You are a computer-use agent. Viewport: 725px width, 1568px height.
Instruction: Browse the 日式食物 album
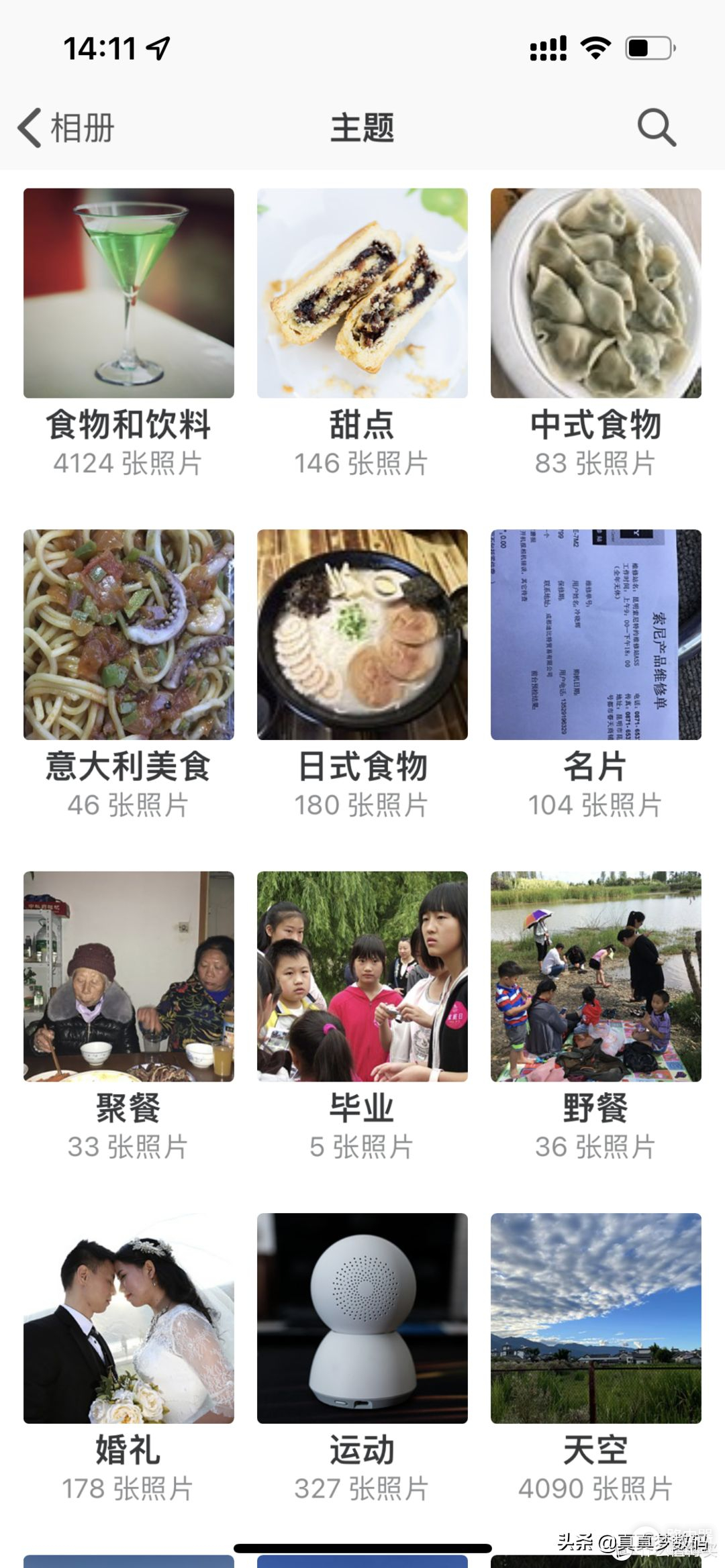pyautogui.click(x=362, y=635)
